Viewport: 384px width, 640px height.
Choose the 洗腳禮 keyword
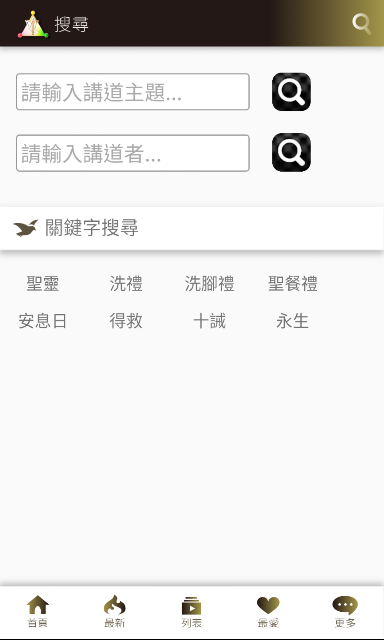[x=209, y=284]
